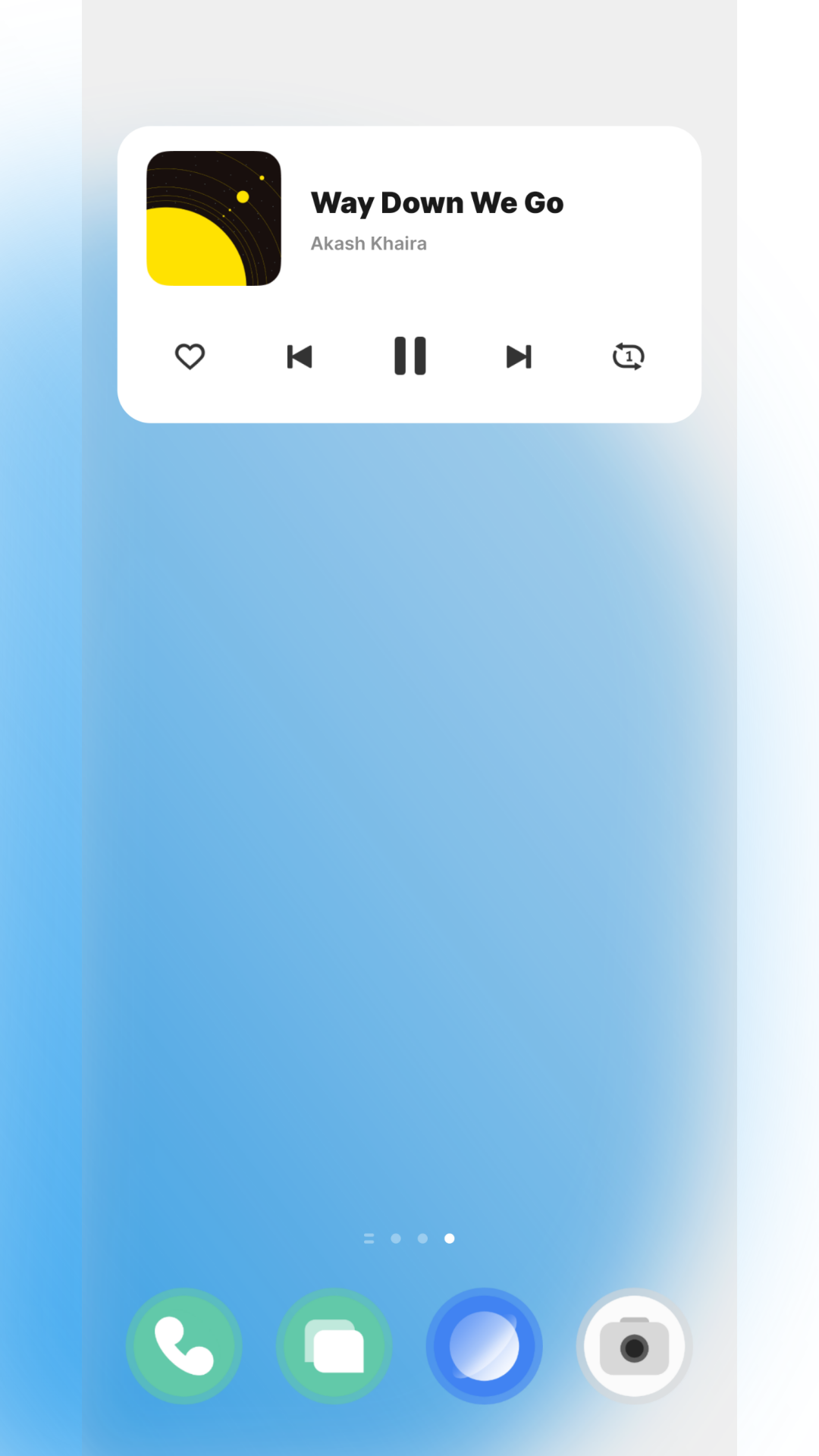Skip to the previous track
Viewport: 819px width, 1456px height.
[300, 356]
